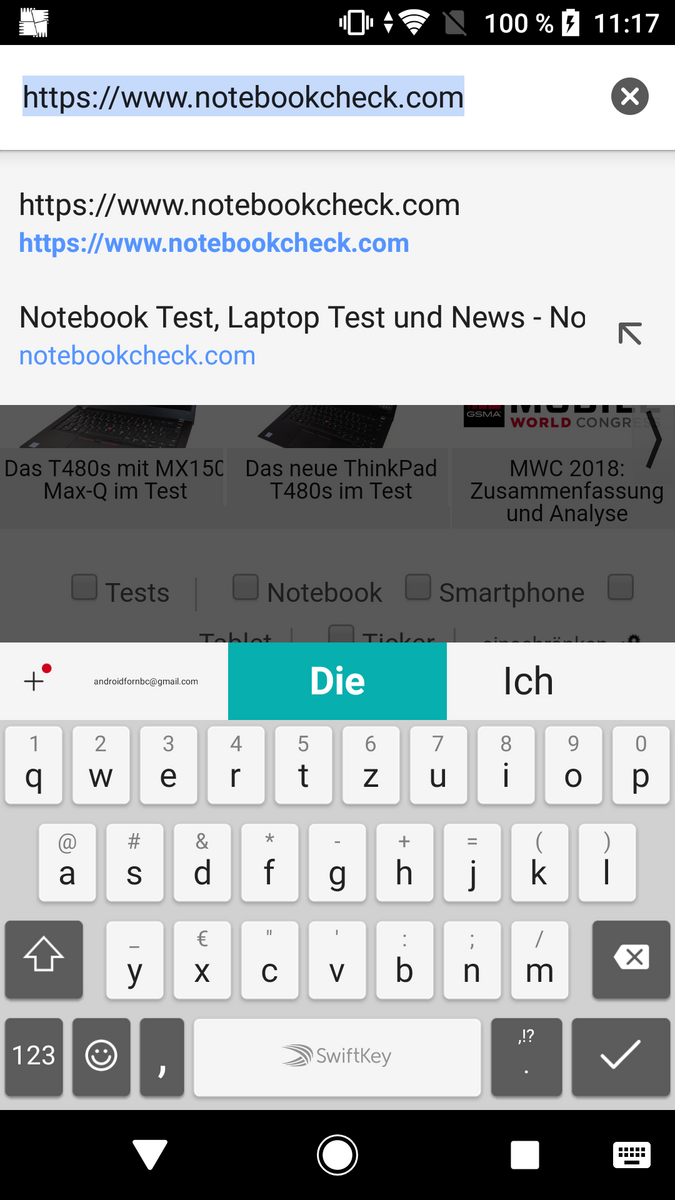Screen dimensions: 675x1200
Task: Choose the word prediction "Ich"
Action: coord(528,681)
